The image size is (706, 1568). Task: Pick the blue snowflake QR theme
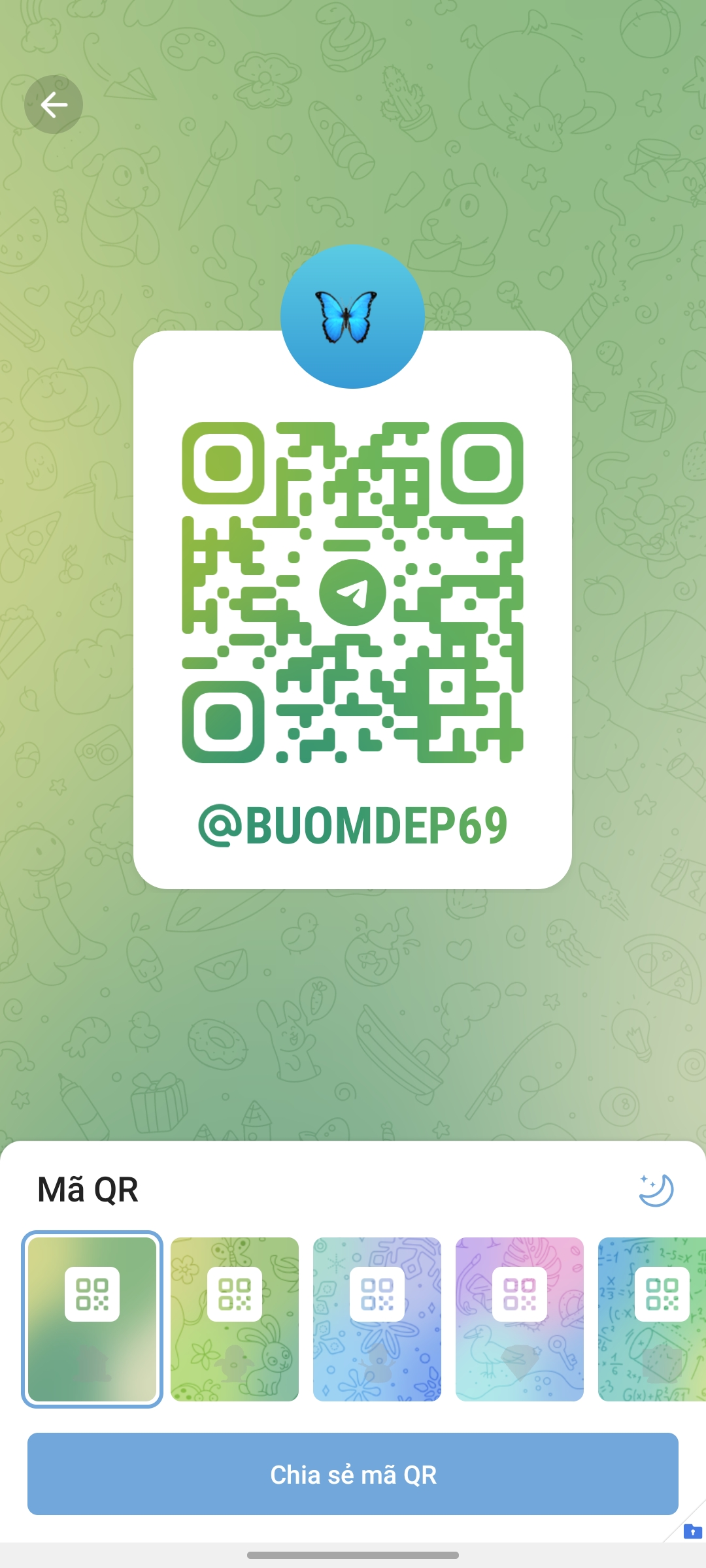[377, 1319]
